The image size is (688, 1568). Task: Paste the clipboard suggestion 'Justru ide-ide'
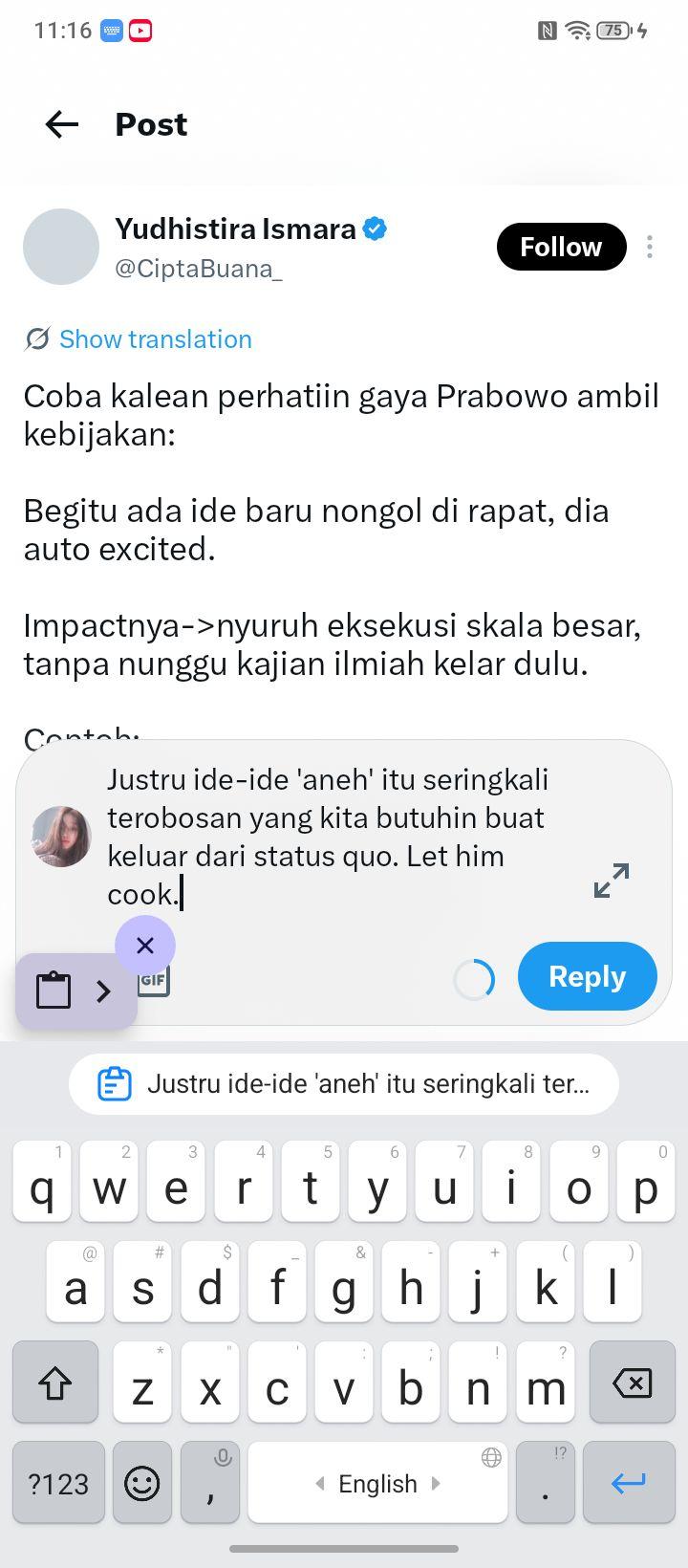coord(344,1084)
